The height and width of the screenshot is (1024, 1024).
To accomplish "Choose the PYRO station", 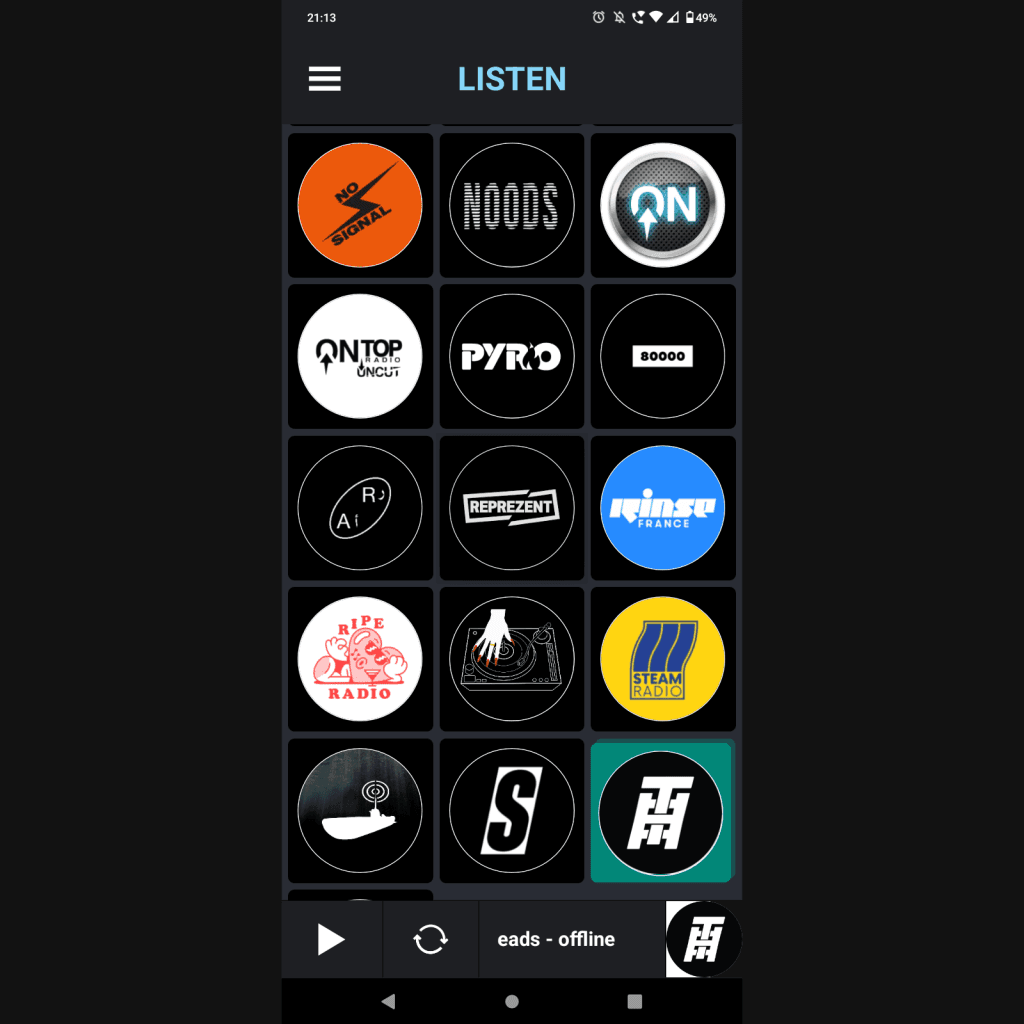I will click(512, 356).
